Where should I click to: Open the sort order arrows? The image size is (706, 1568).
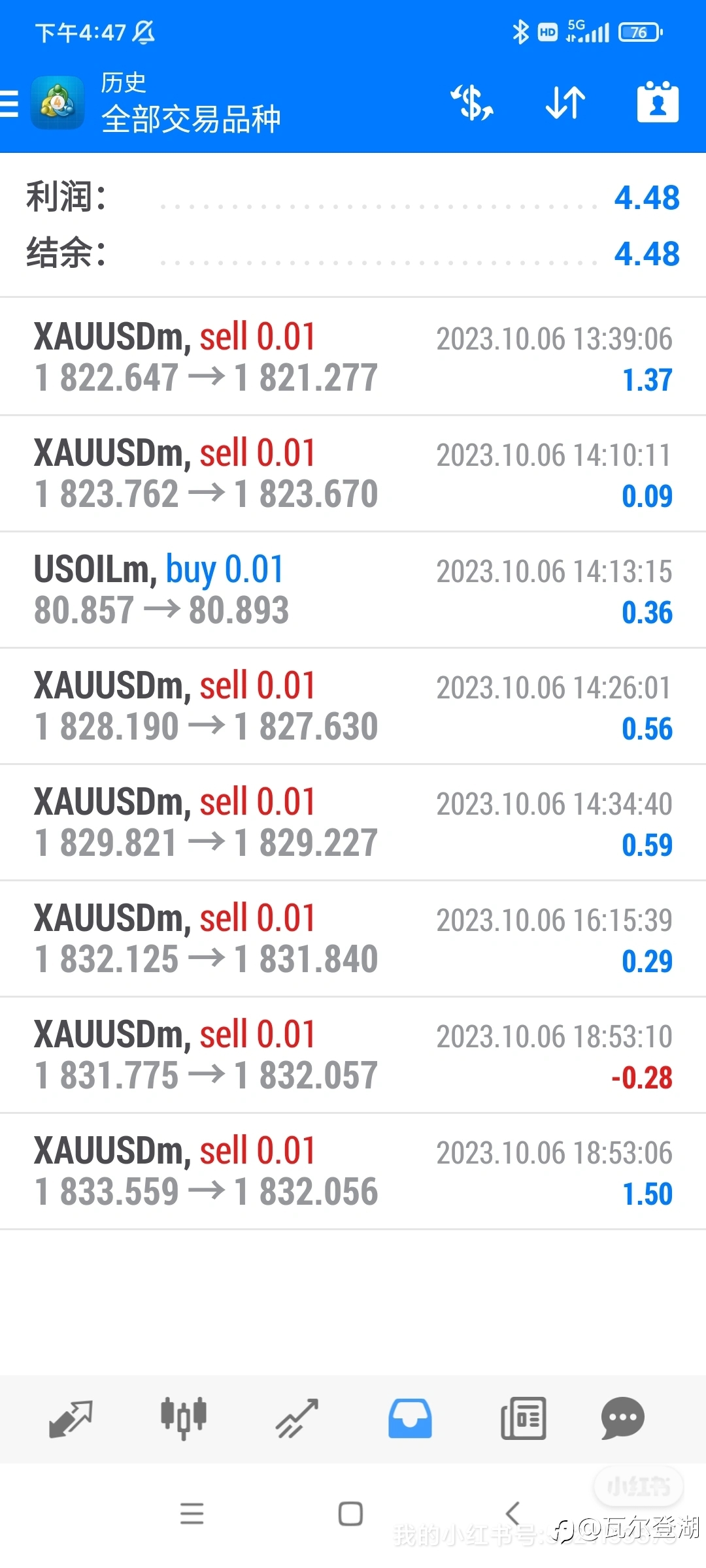(x=565, y=103)
